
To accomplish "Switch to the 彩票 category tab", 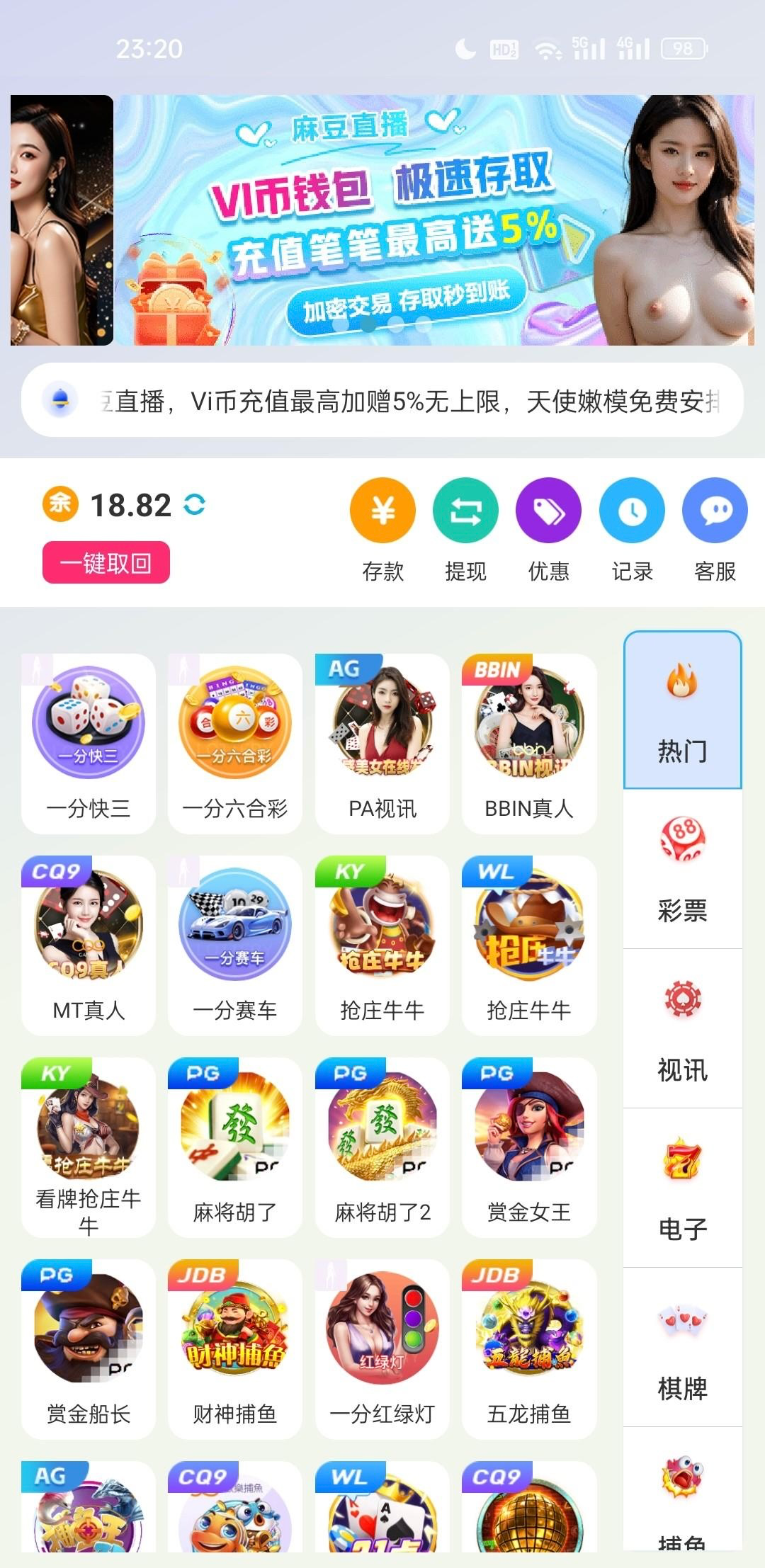I will point(682,870).
